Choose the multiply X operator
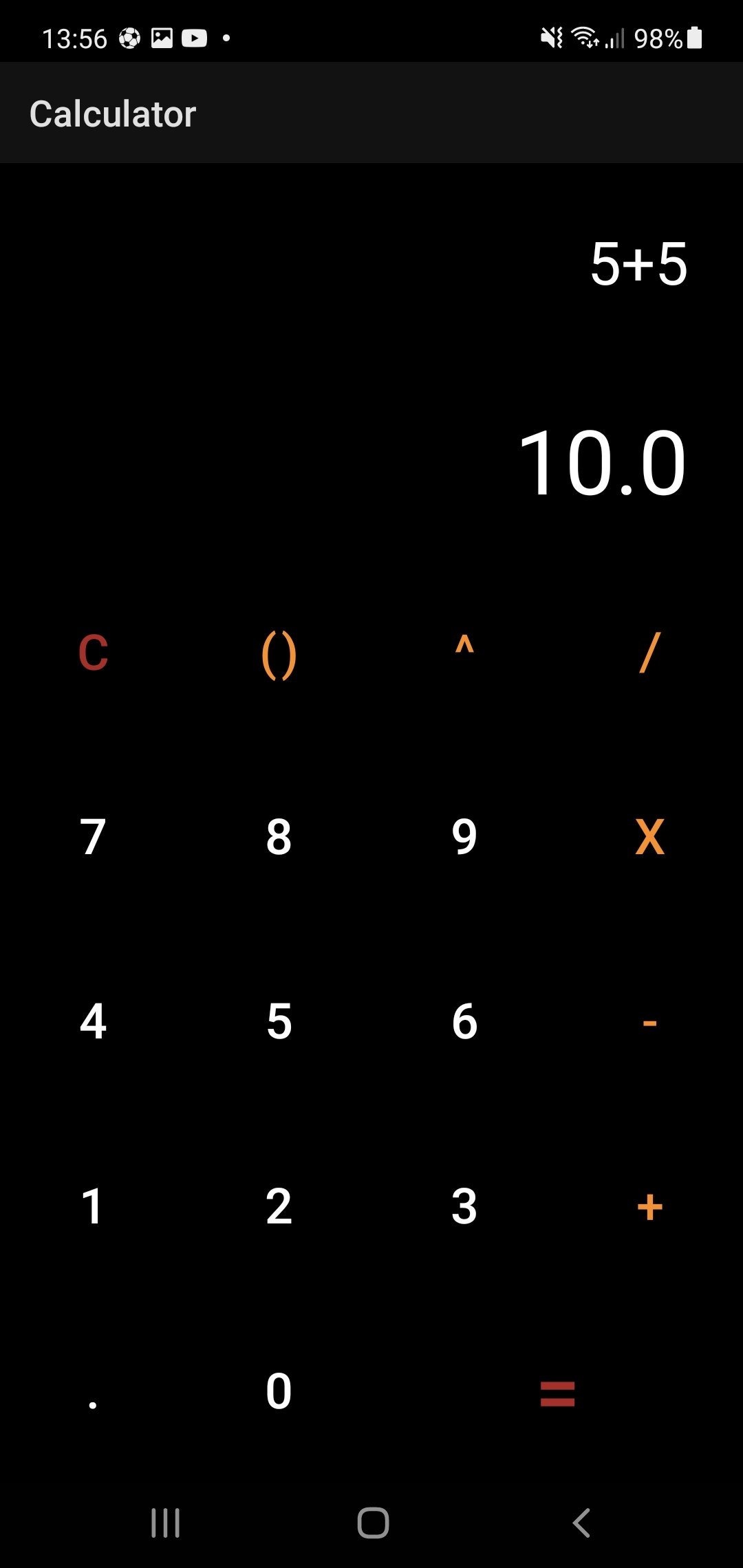 [x=649, y=837]
